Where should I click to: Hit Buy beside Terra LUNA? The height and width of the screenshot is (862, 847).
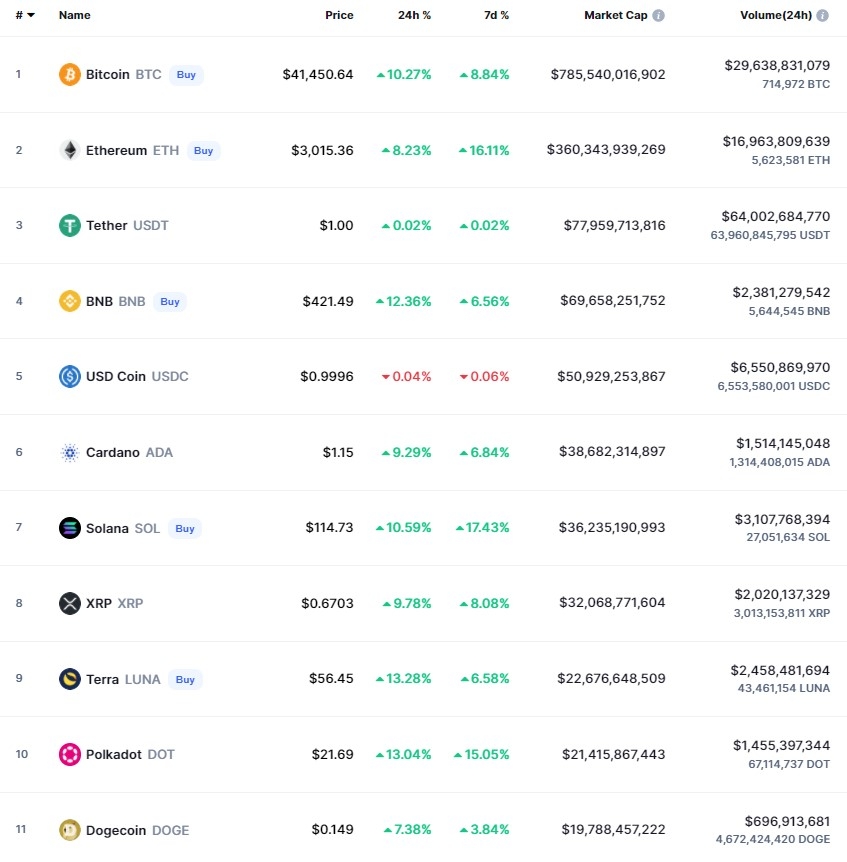185,679
